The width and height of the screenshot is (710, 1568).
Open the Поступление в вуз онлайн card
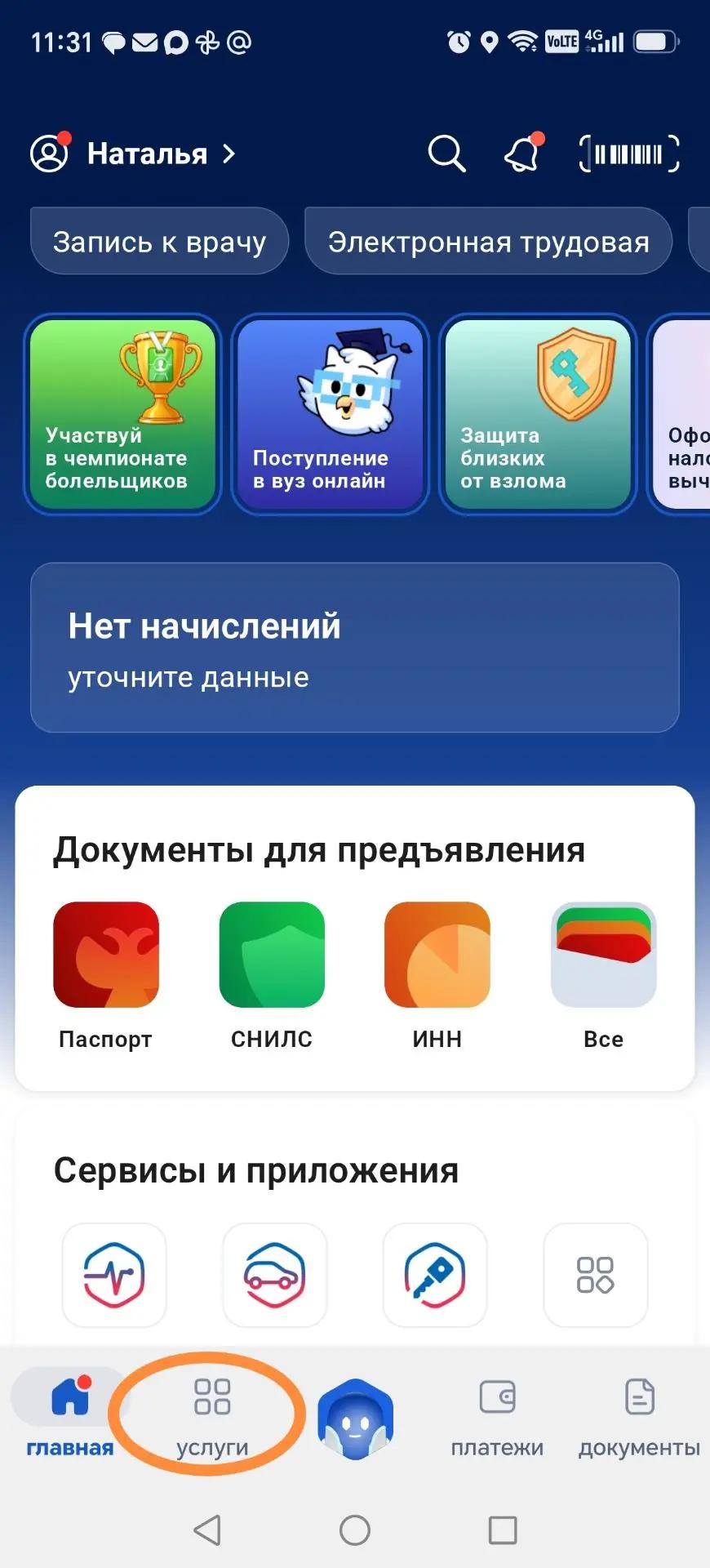coord(331,414)
